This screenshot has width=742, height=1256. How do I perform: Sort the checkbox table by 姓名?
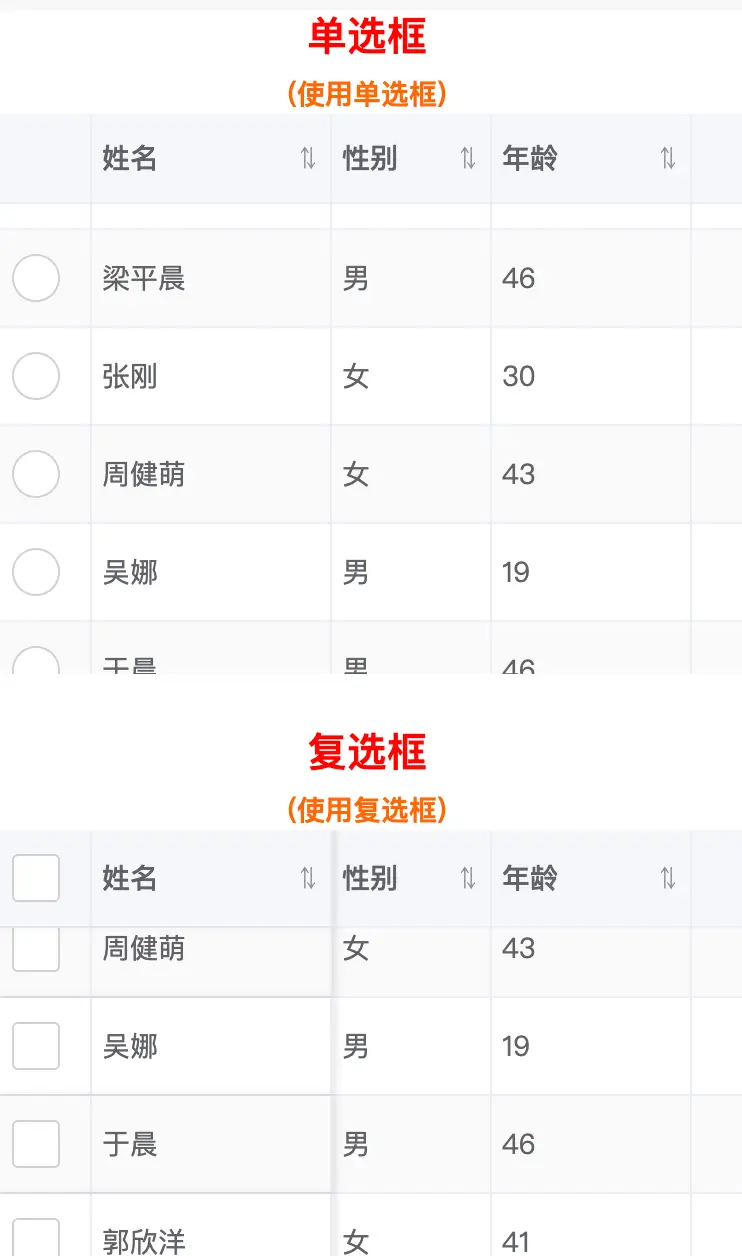(x=308, y=878)
